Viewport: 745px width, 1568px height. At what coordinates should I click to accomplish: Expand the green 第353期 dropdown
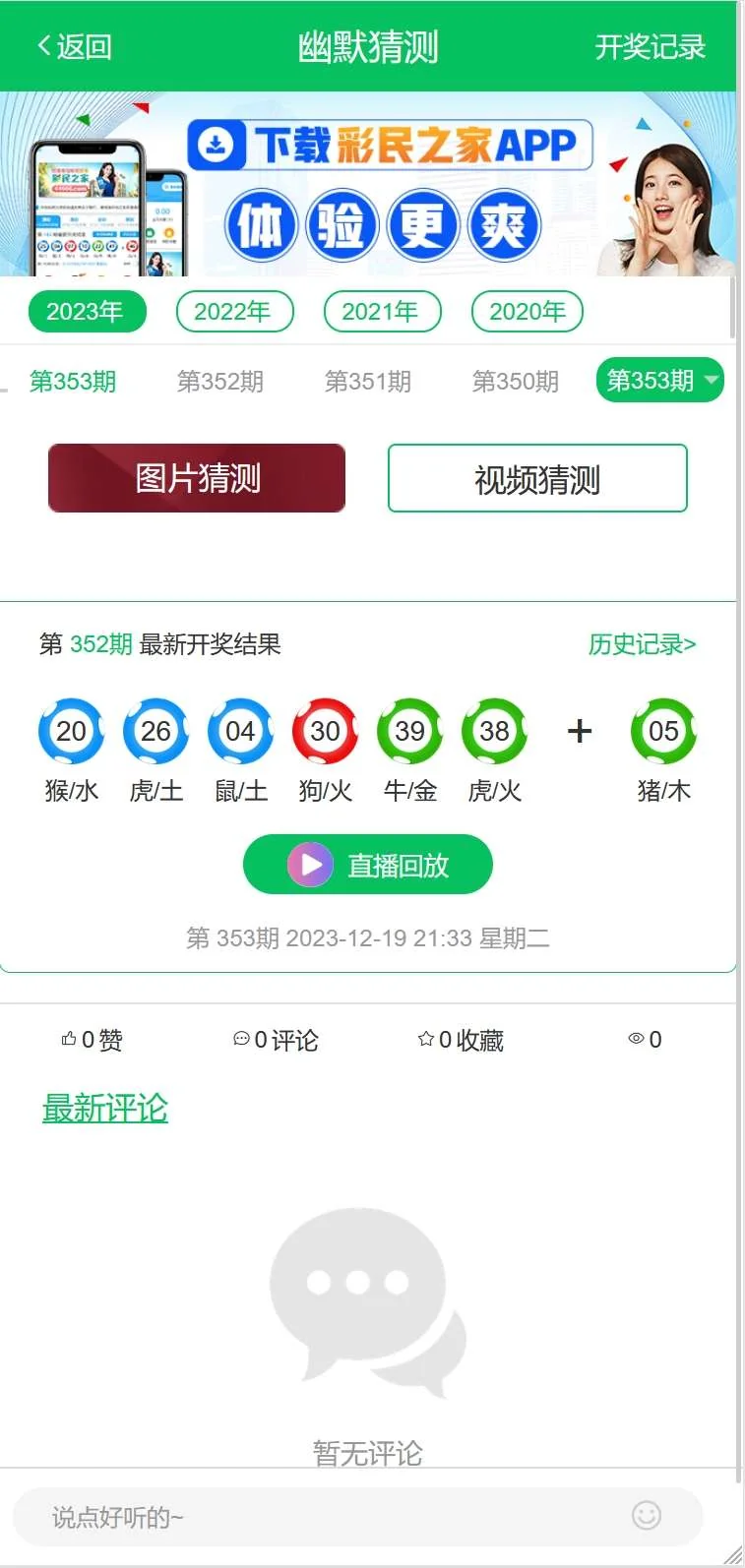click(x=659, y=381)
